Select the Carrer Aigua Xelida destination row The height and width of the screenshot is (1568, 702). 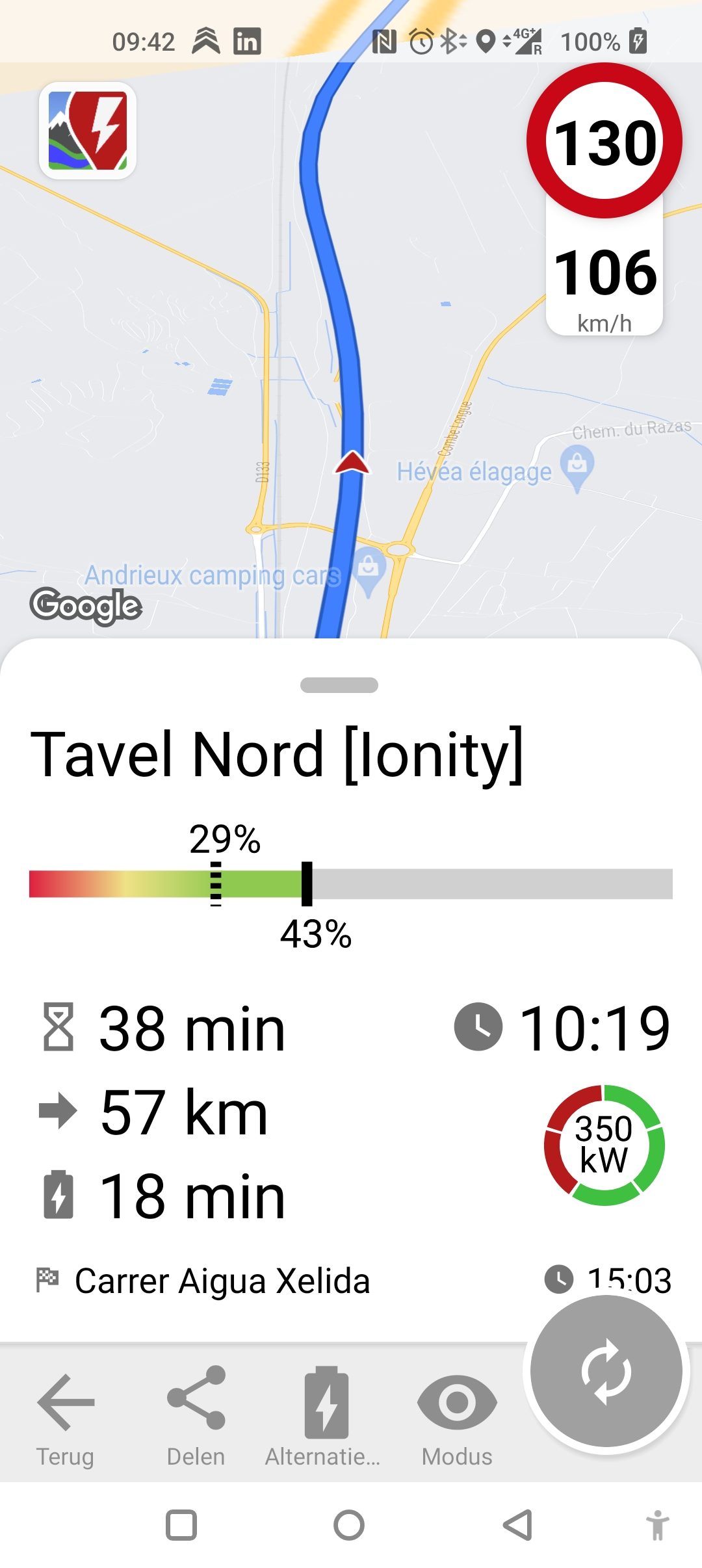tap(222, 1281)
